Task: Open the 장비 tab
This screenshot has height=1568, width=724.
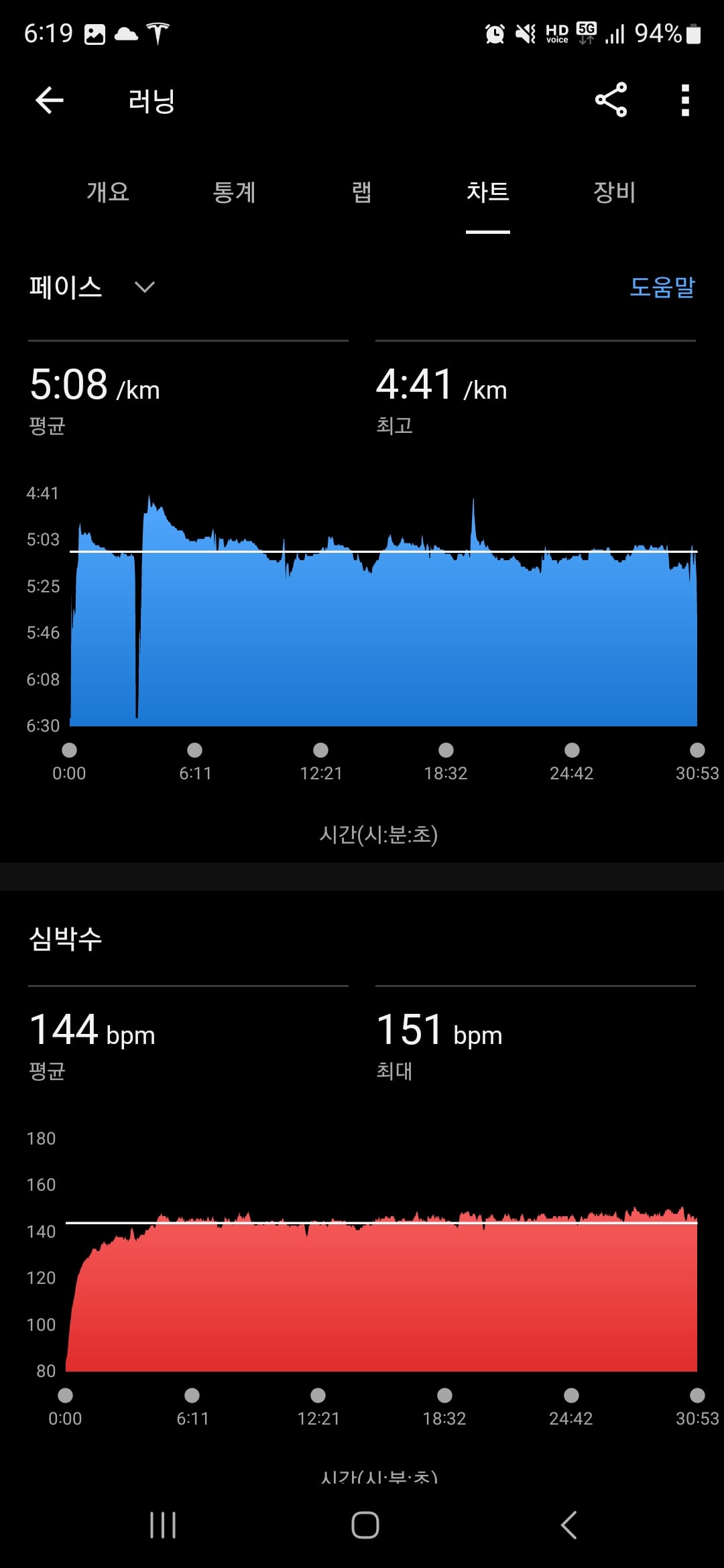Action: (614, 192)
